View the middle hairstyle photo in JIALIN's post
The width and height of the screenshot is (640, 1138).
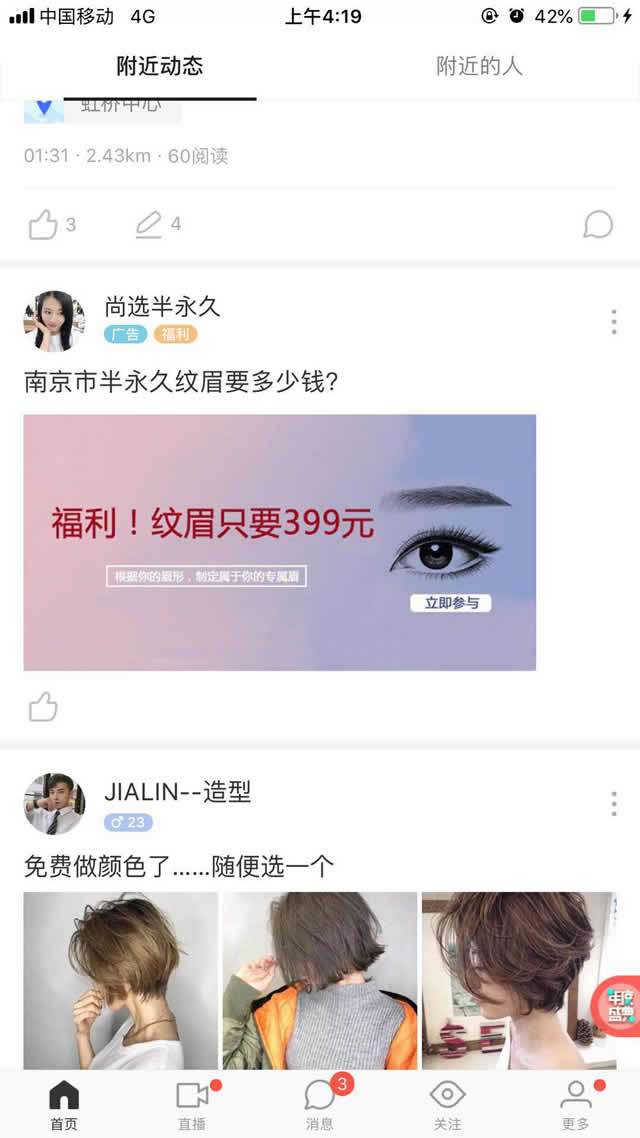319,980
